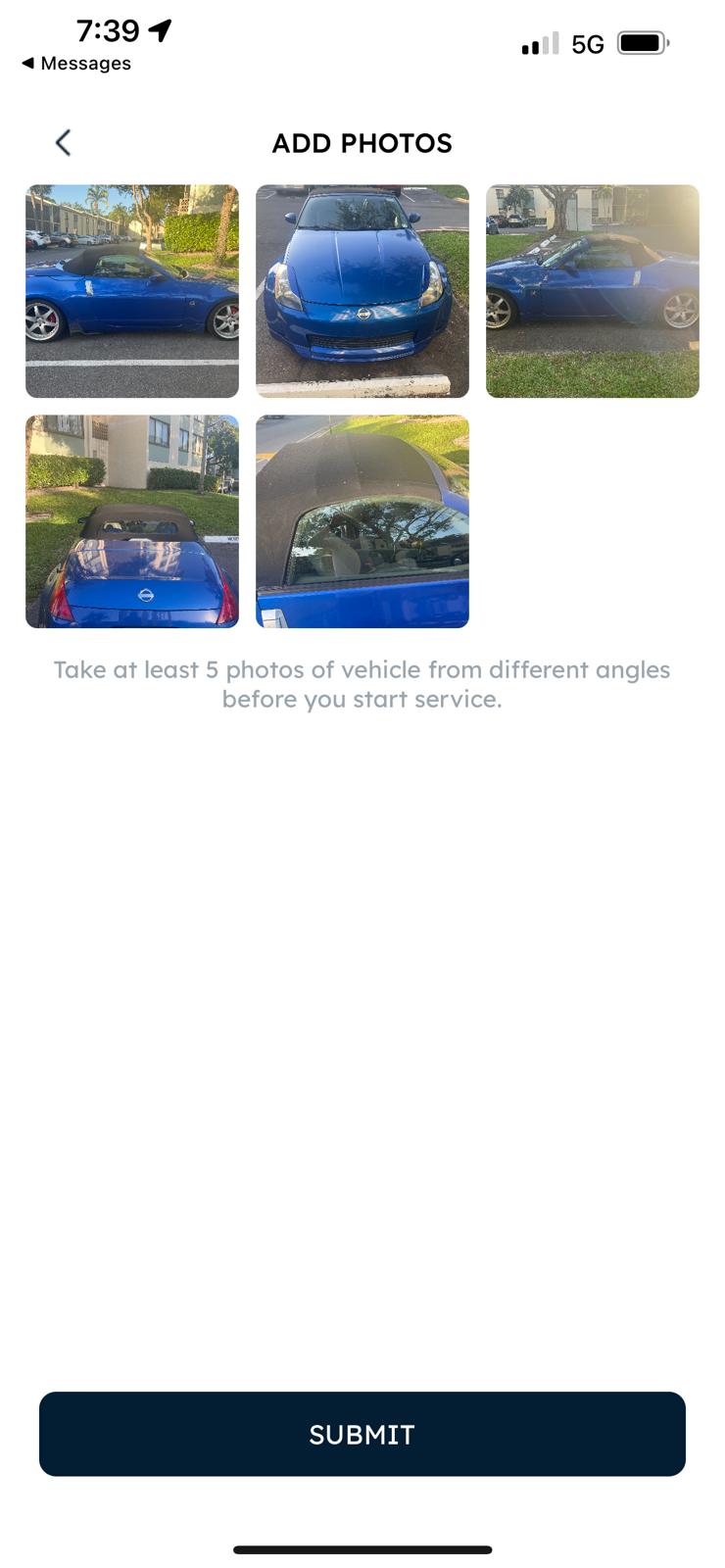Submit the vehicle photos
725x1568 pixels.
[362, 1434]
